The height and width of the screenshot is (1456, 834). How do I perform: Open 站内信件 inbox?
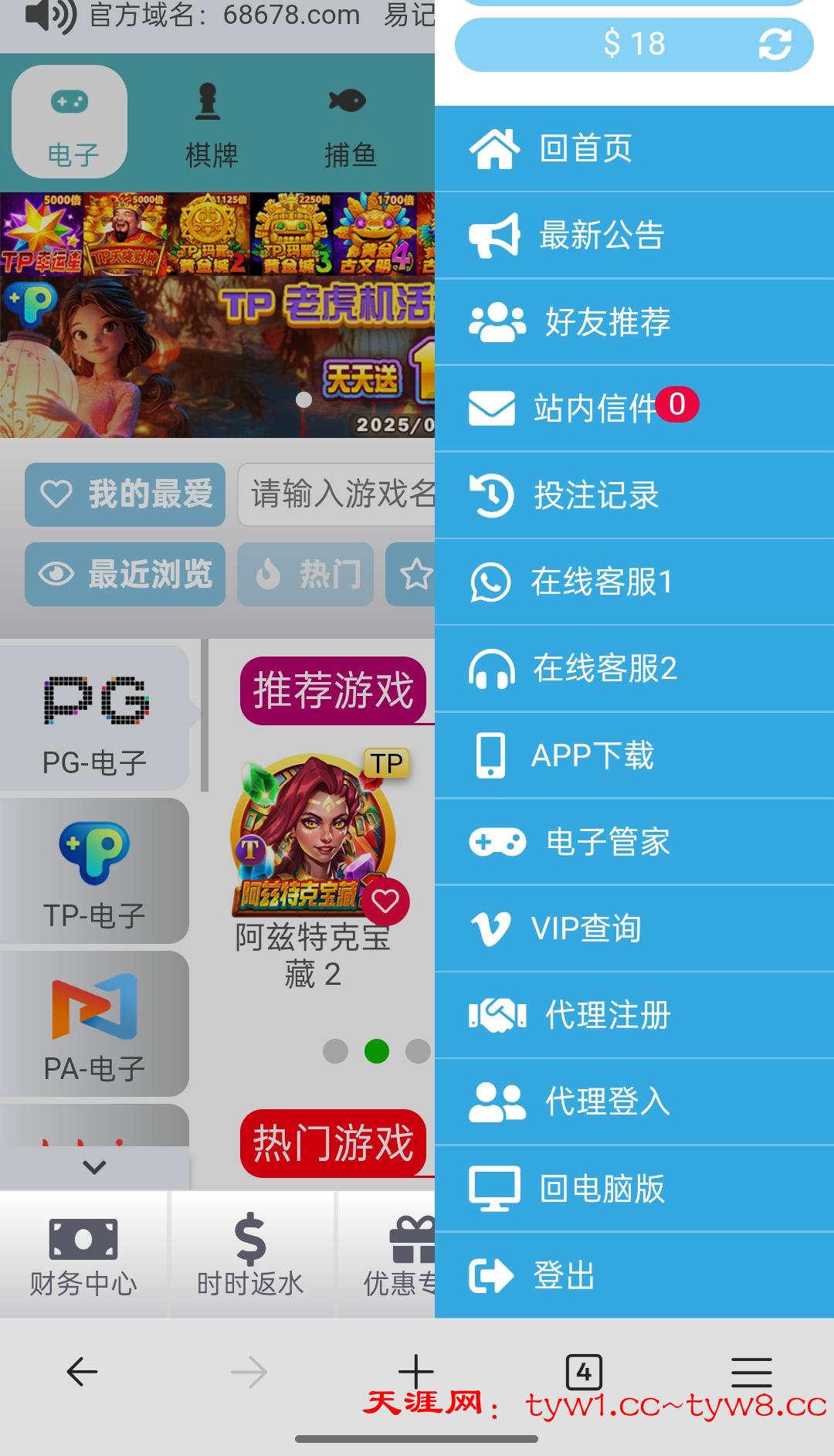(x=595, y=409)
